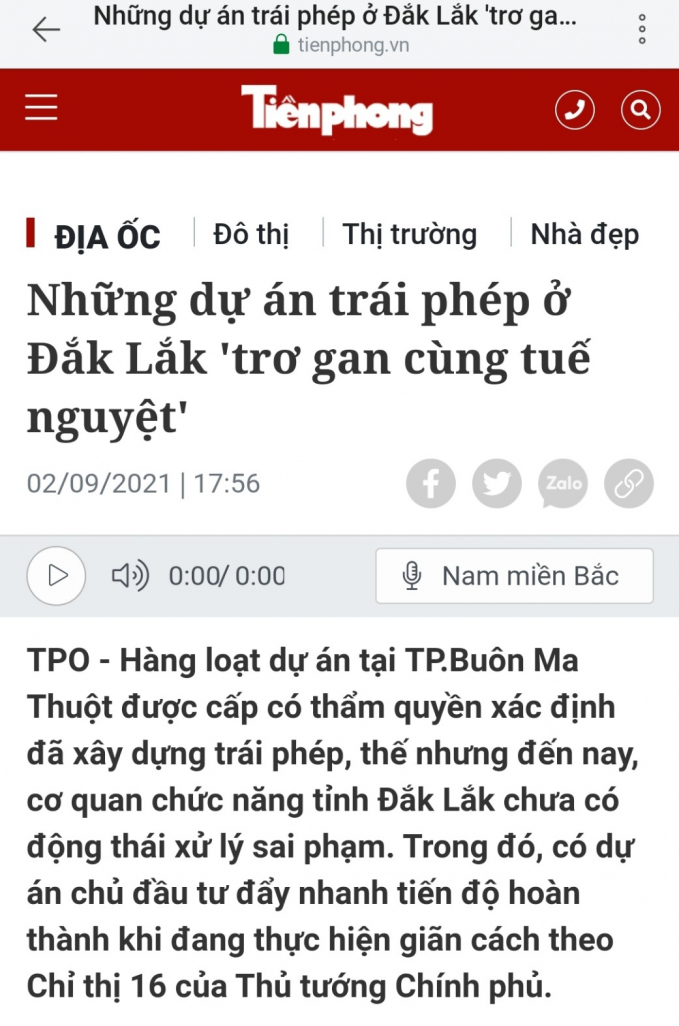This screenshot has width=679, height=1026.
Task: Open the hamburger menu
Action: coord(42,108)
